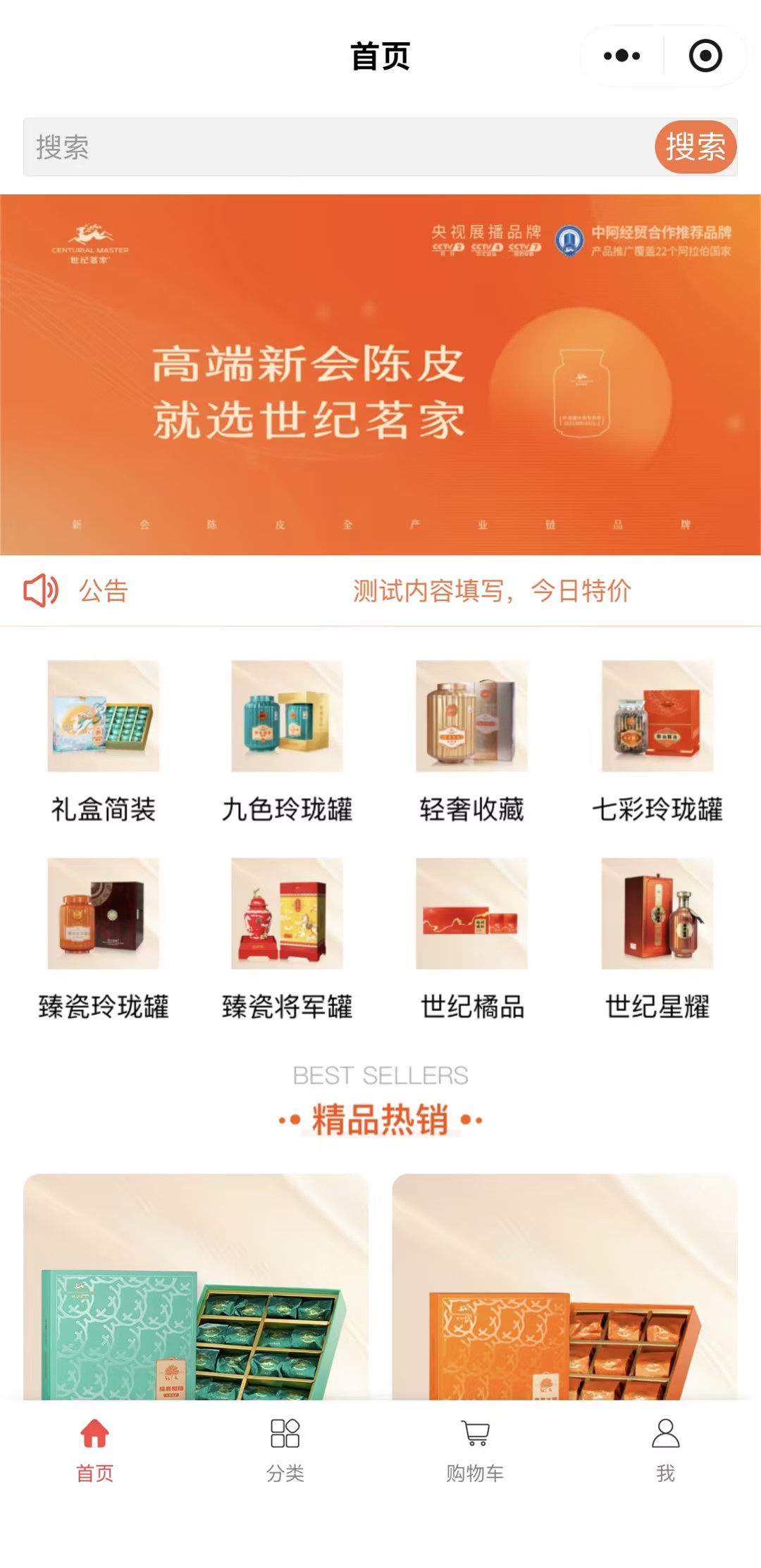View the green gift box product card
This screenshot has height=1568, width=761.
click(x=196, y=1288)
